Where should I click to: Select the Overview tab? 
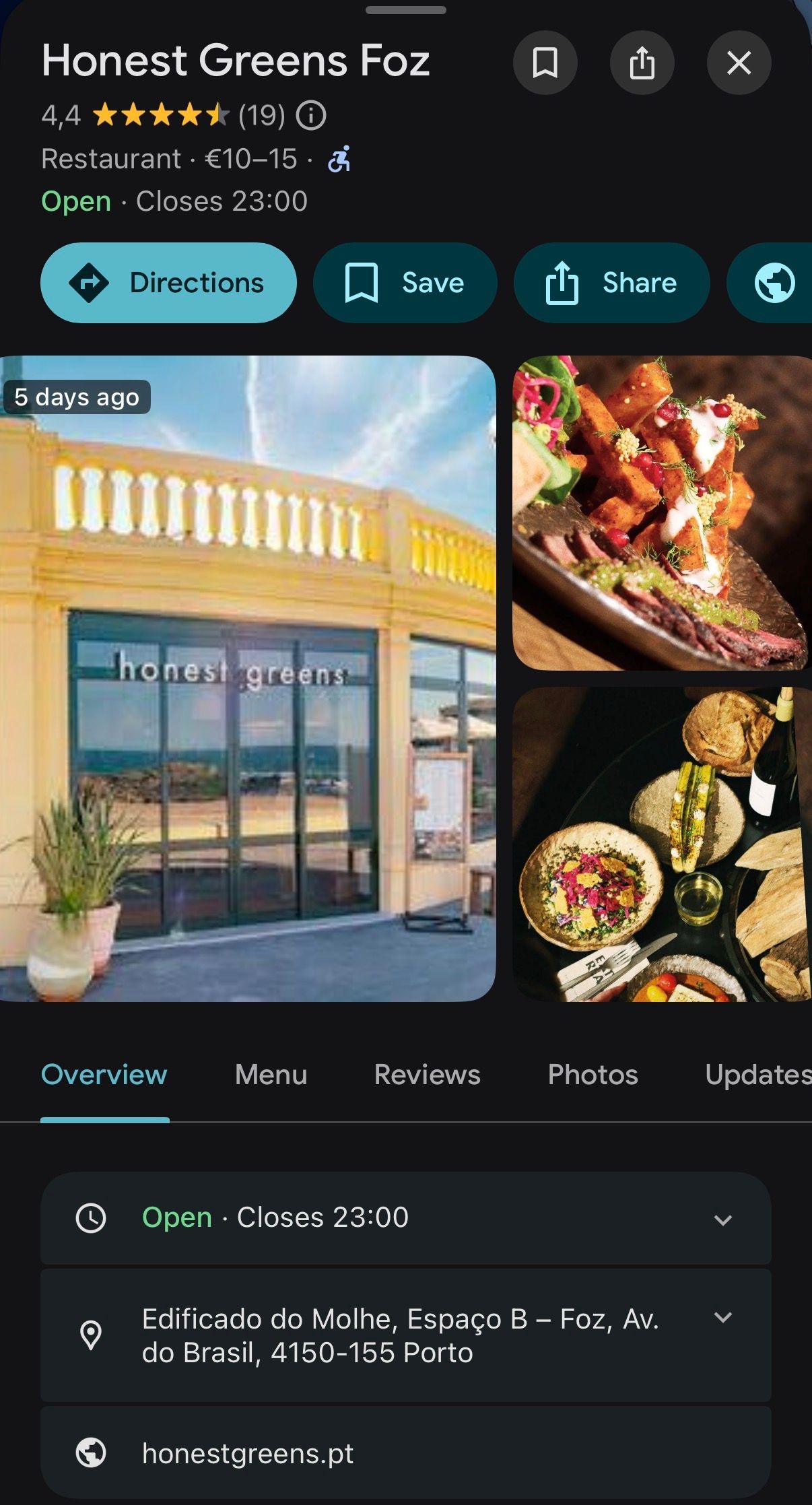(104, 1075)
